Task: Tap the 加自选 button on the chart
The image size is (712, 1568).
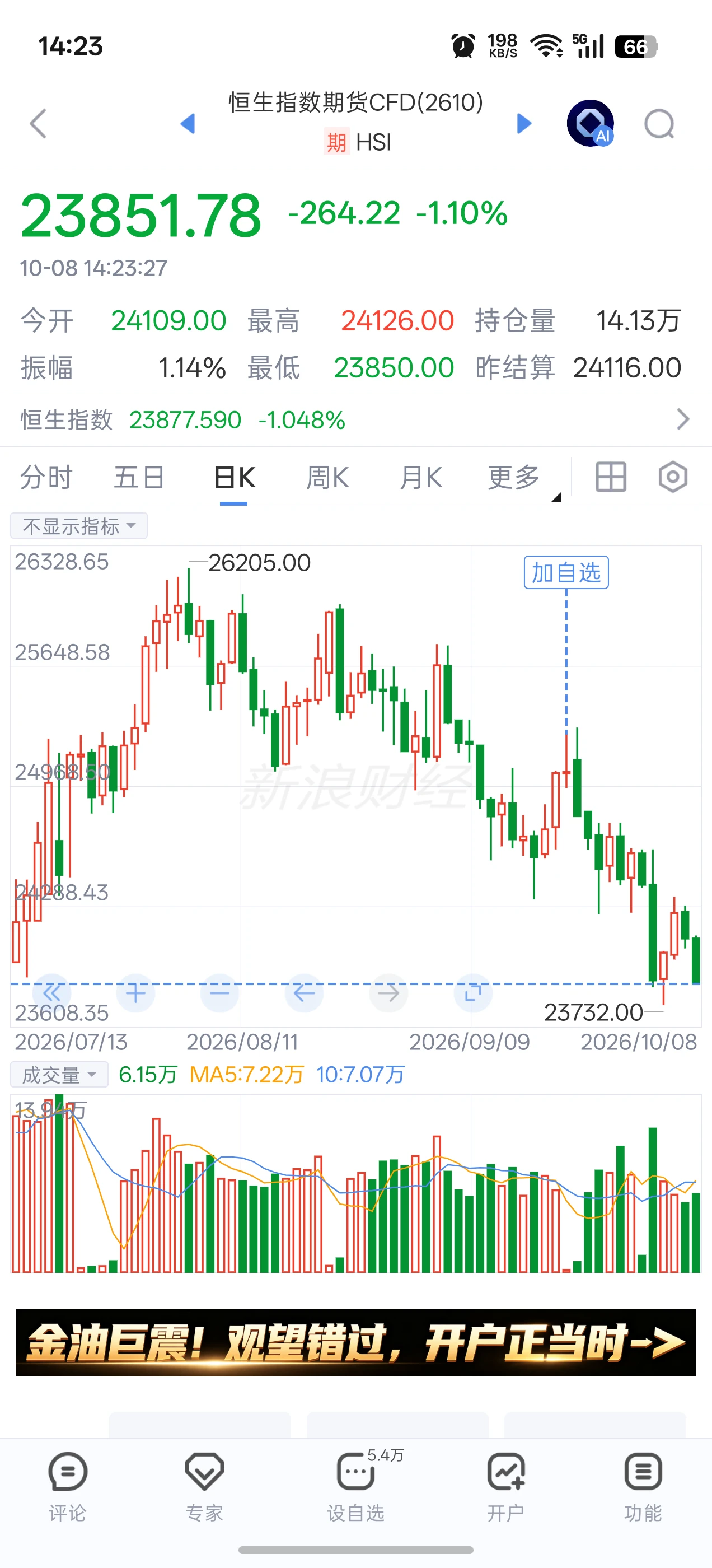Action: point(566,572)
